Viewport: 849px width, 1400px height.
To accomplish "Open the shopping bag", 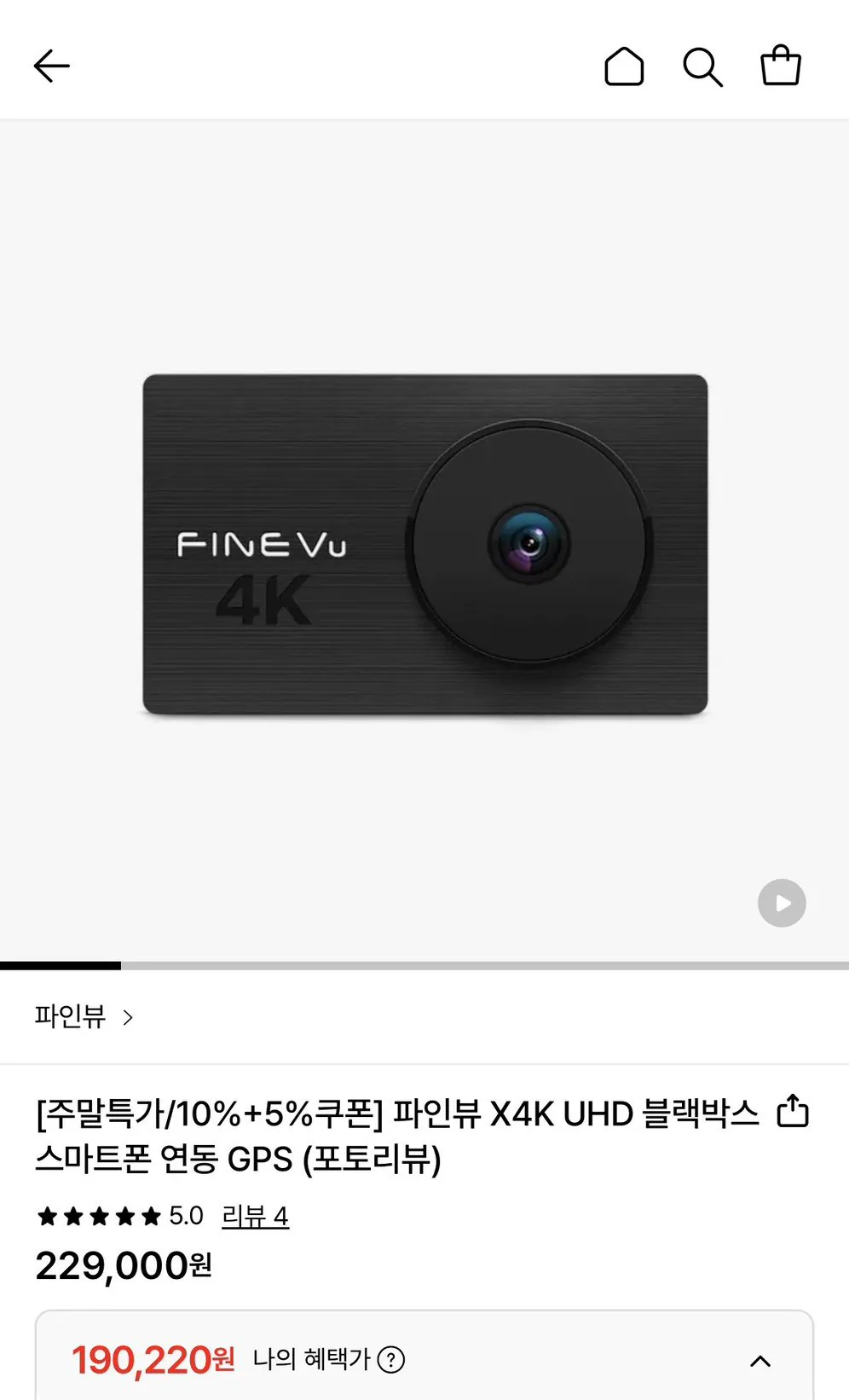I will 780,66.
